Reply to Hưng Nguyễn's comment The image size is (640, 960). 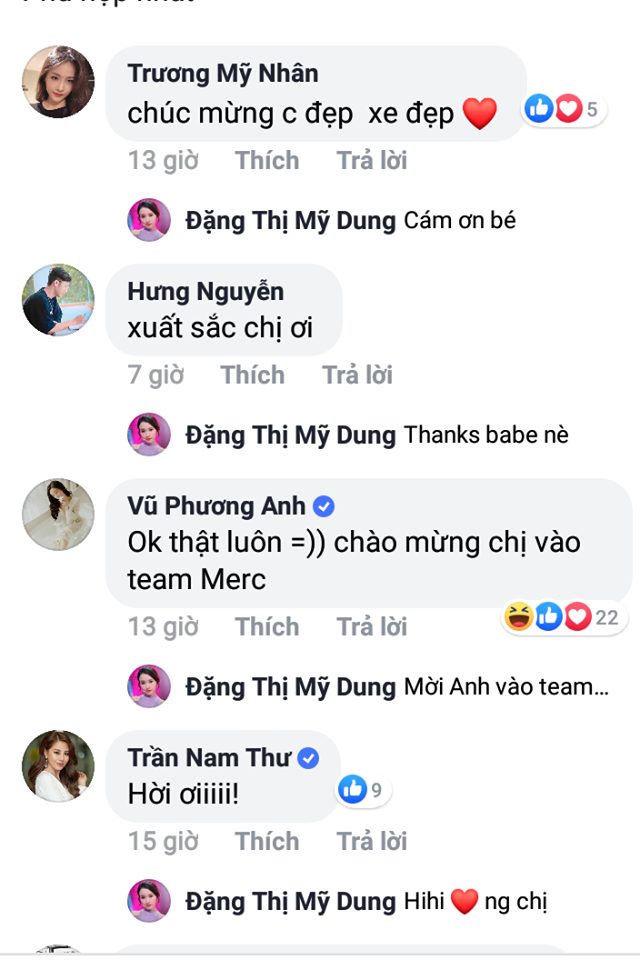[x=357, y=375]
